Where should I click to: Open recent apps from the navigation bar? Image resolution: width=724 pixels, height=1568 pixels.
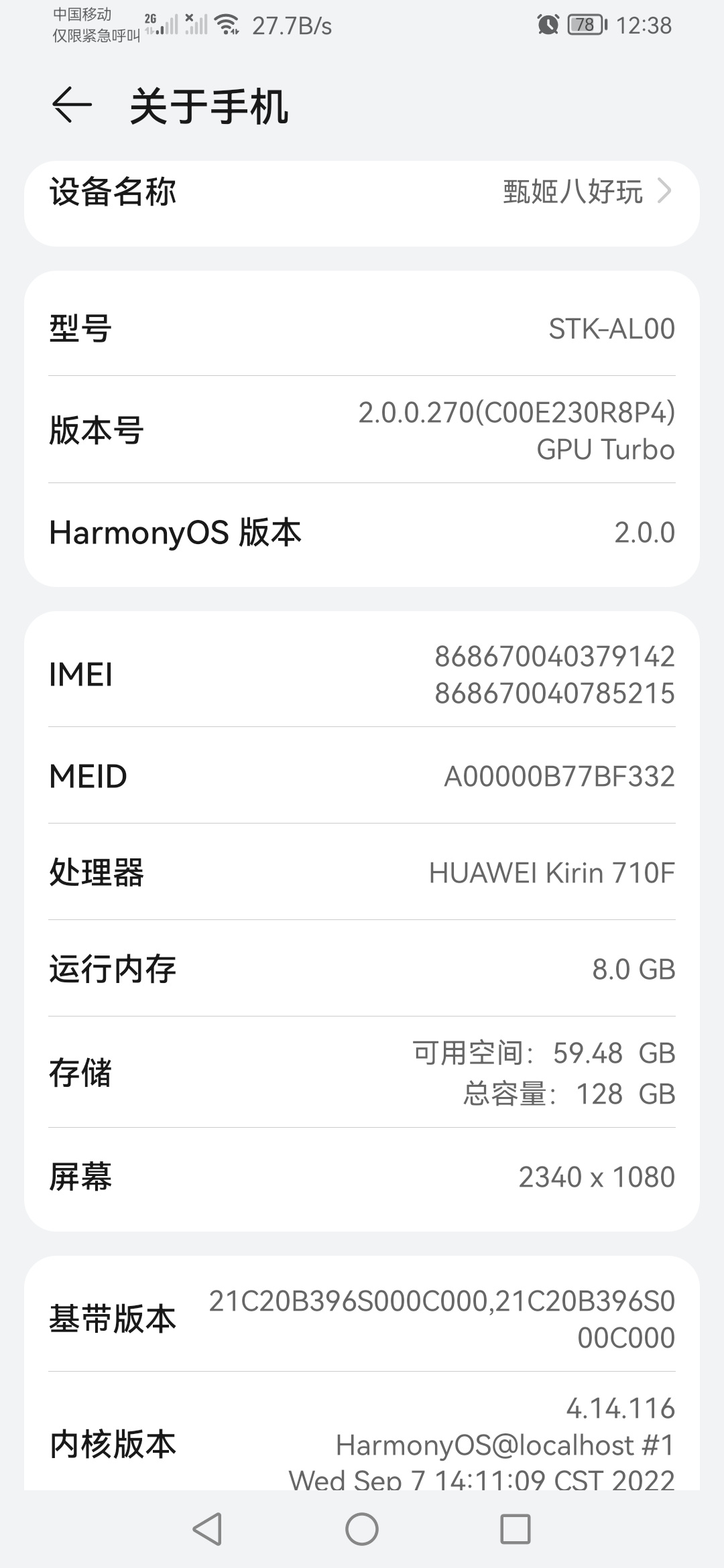516,1529
